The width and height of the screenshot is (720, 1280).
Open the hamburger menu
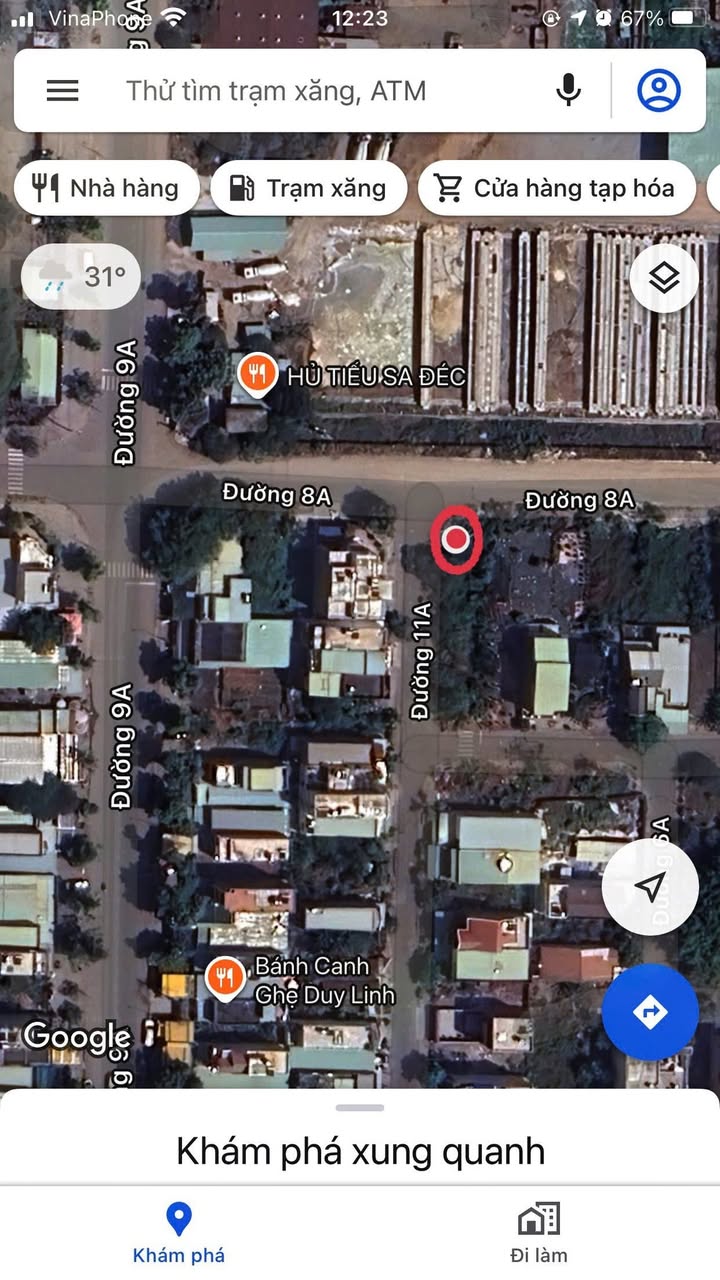pos(62,91)
